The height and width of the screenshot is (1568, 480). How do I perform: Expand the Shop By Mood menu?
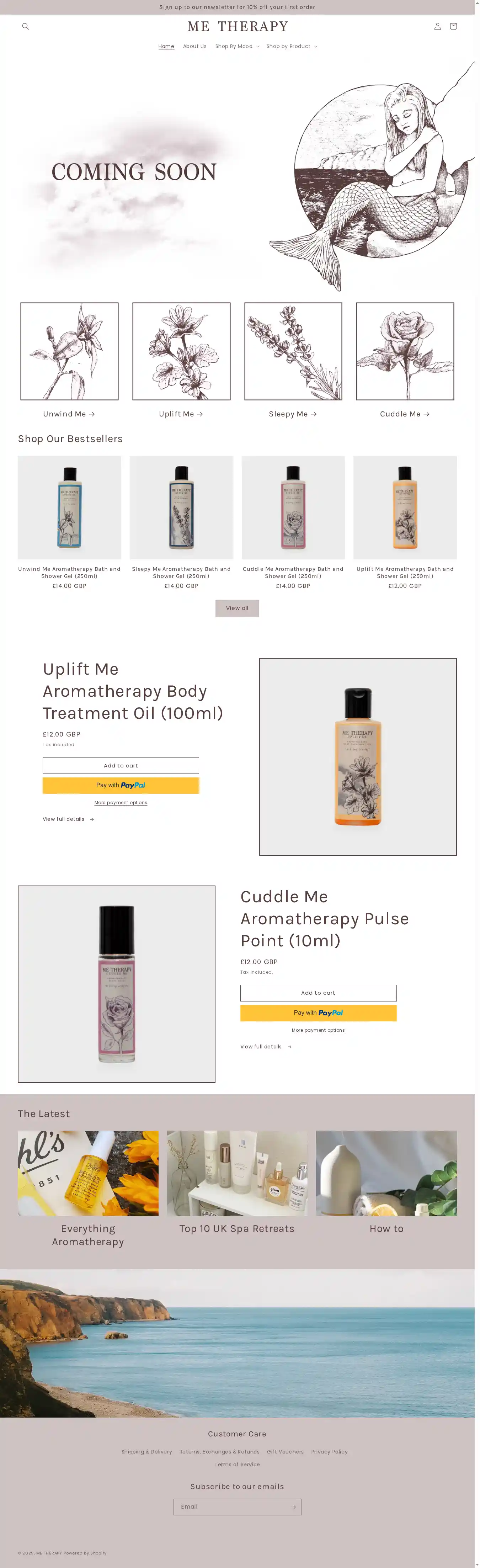(237, 46)
